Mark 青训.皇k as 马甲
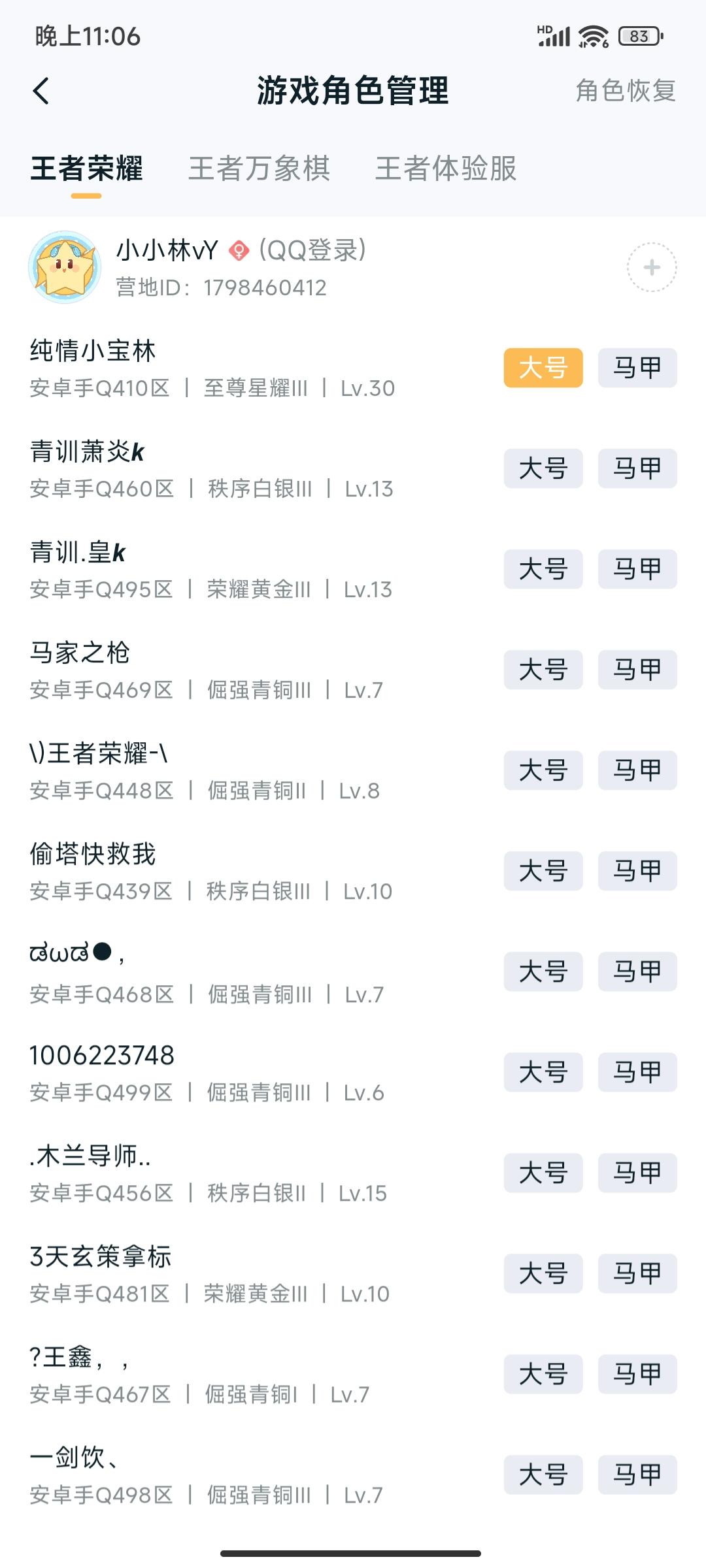This screenshot has width=706, height=1568. (637, 568)
